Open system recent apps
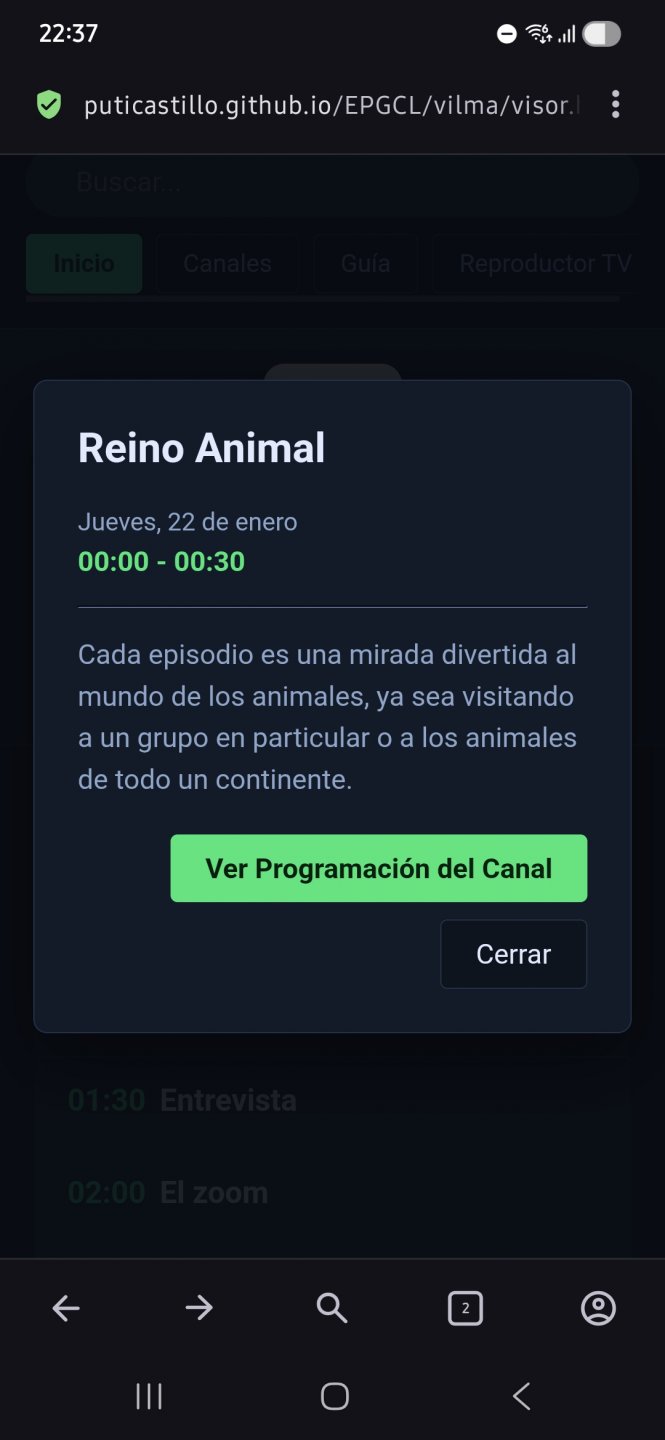 (x=149, y=1396)
